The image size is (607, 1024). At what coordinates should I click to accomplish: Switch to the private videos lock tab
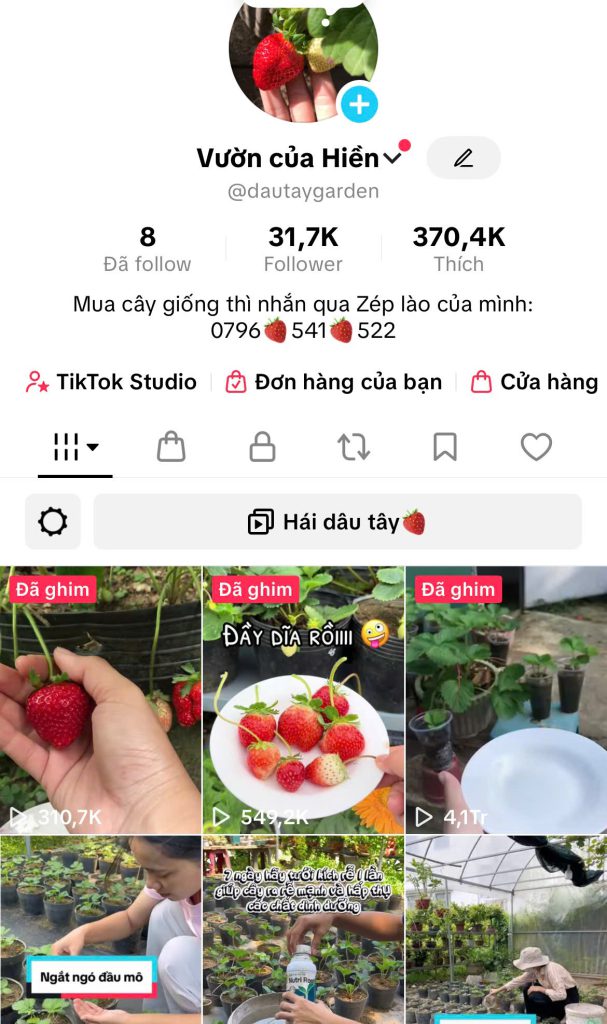pos(262,447)
